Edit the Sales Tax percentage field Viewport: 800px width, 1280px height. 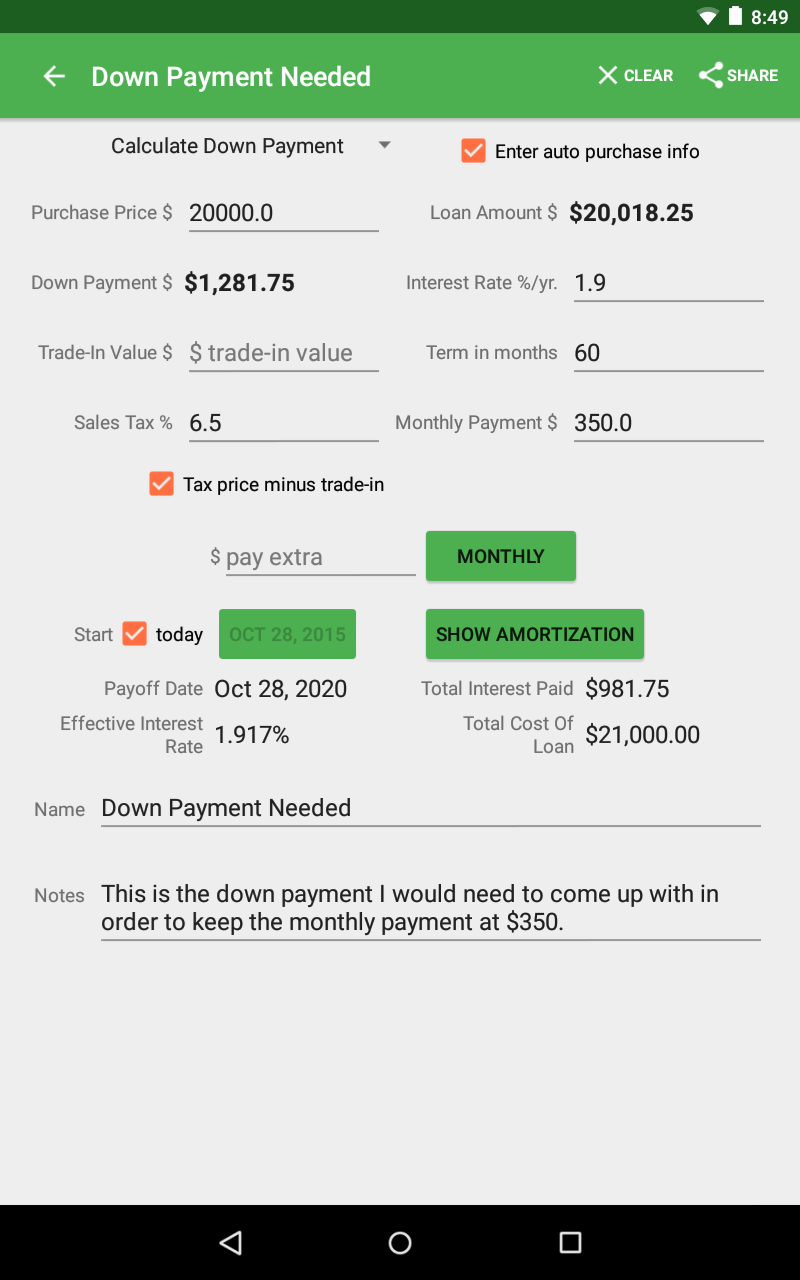coord(283,423)
